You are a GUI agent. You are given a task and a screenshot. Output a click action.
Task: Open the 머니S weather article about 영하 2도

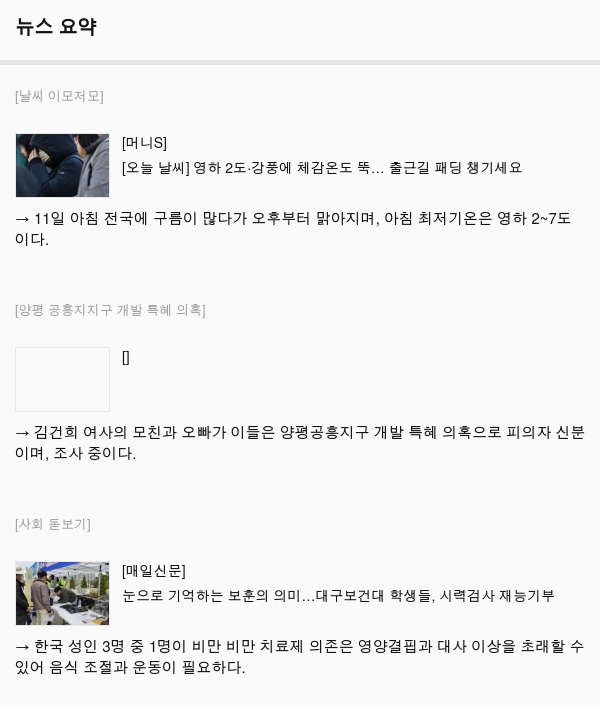(x=321, y=168)
